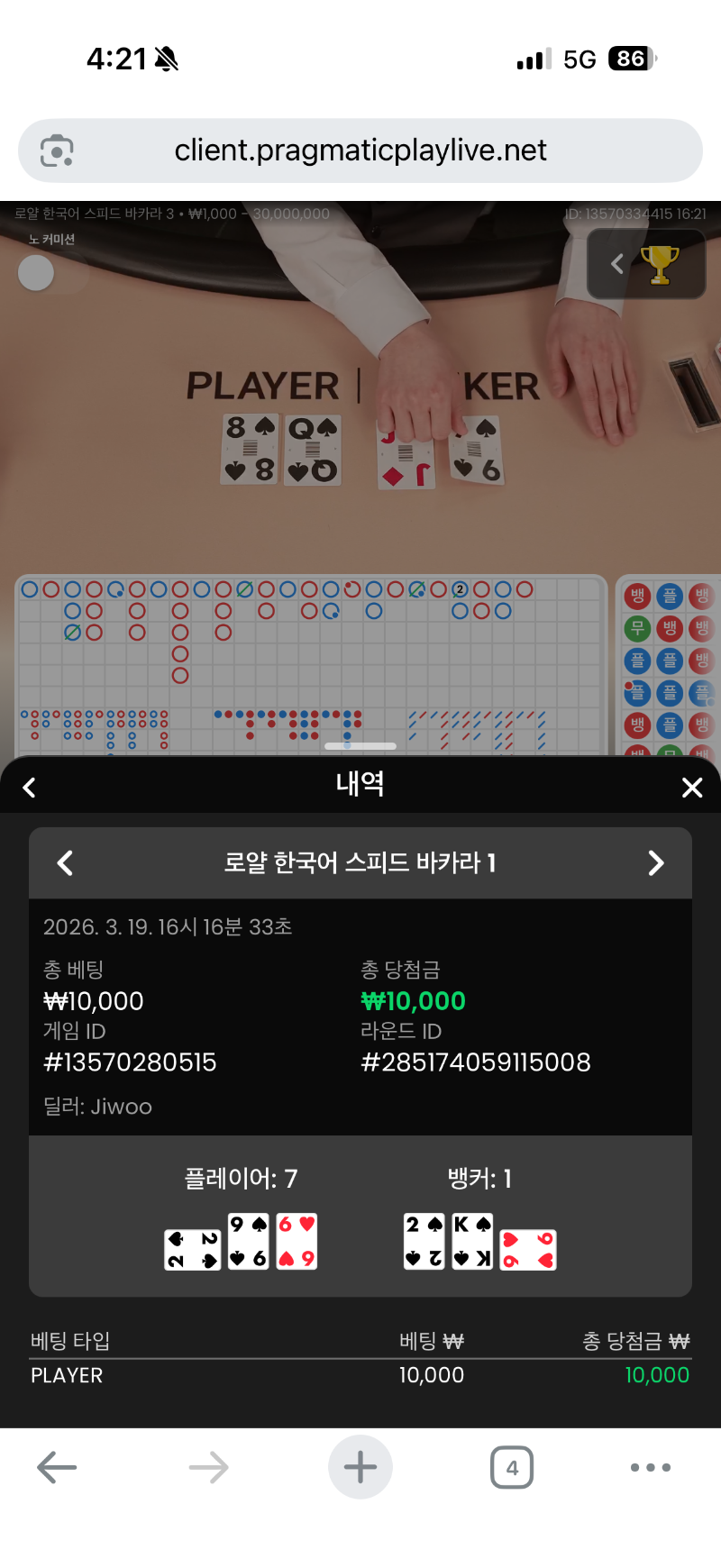Go back from the 내역 header
This screenshot has height=1568, width=721.
coord(29,788)
